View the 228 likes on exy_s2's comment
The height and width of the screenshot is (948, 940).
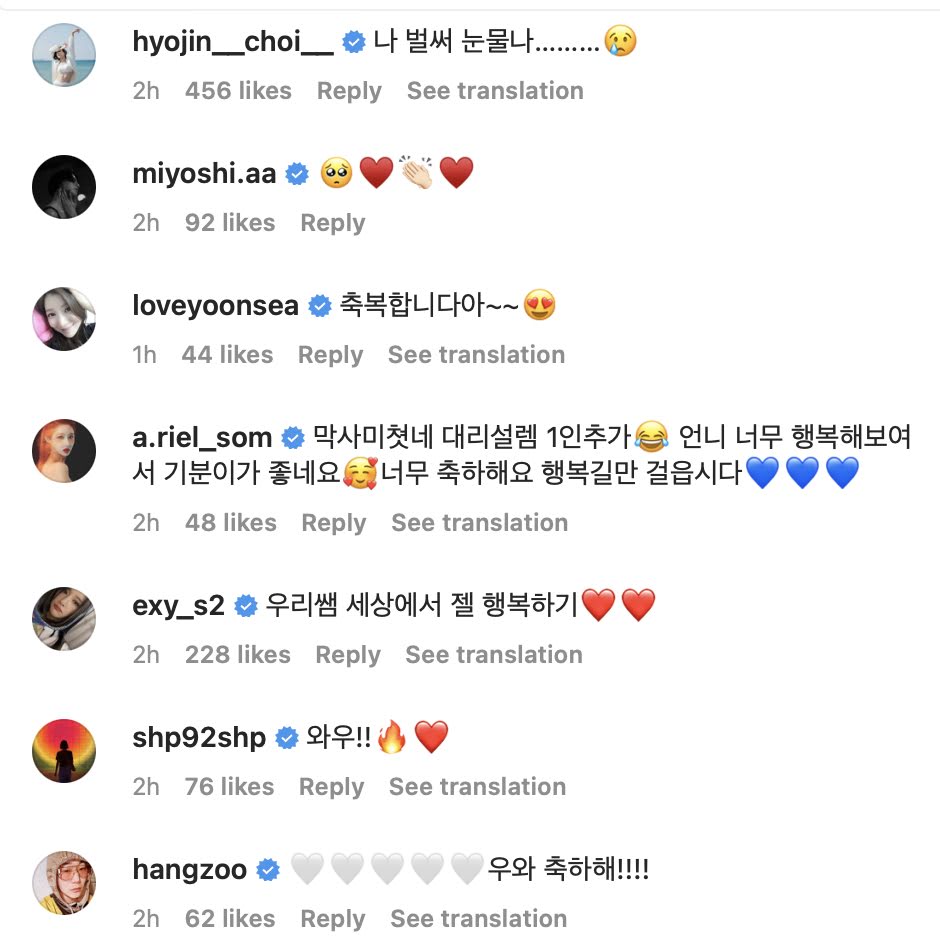[238, 655]
